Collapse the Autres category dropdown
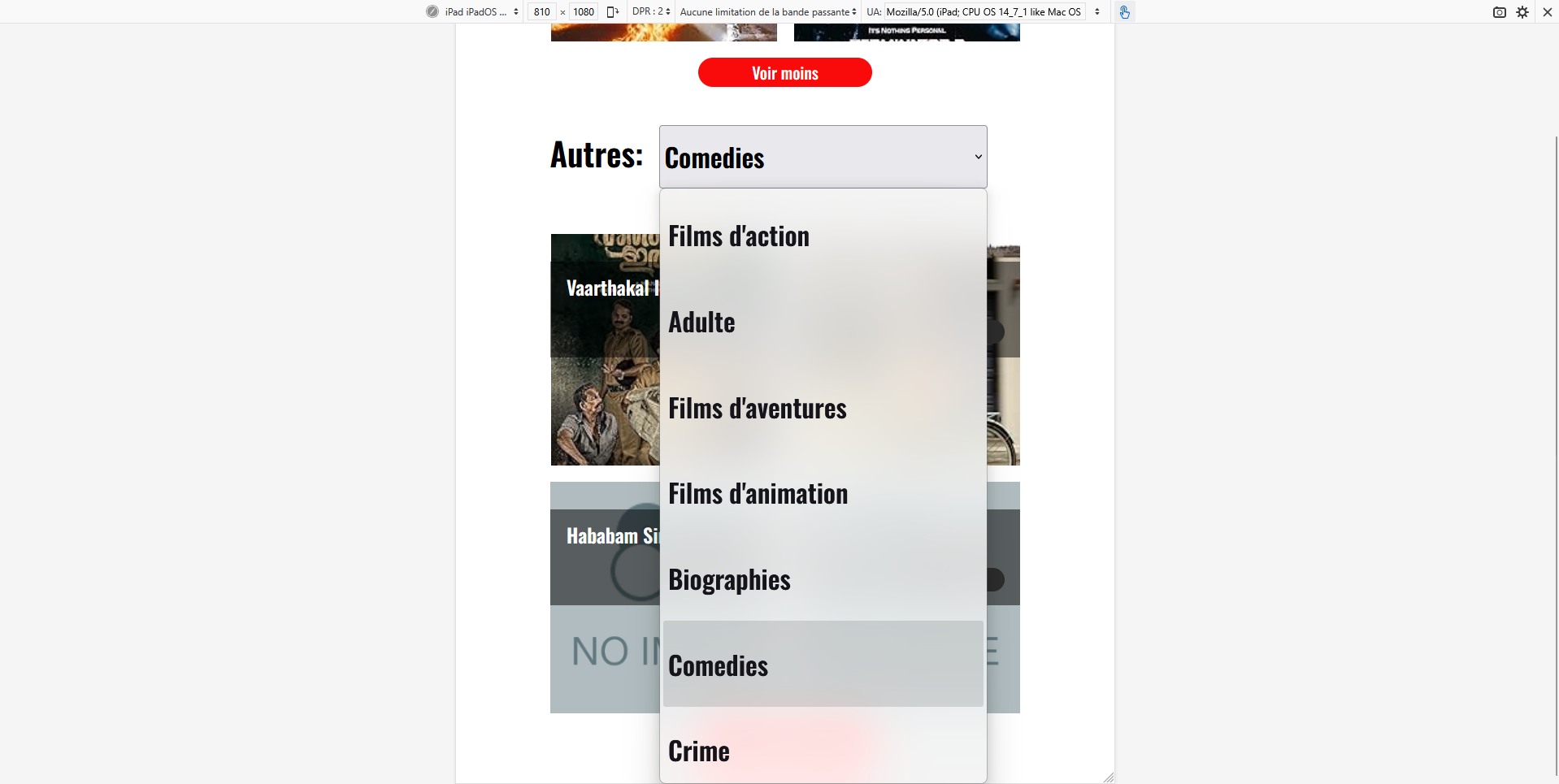Viewport: 1559px width, 784px height. click(823, 157)
